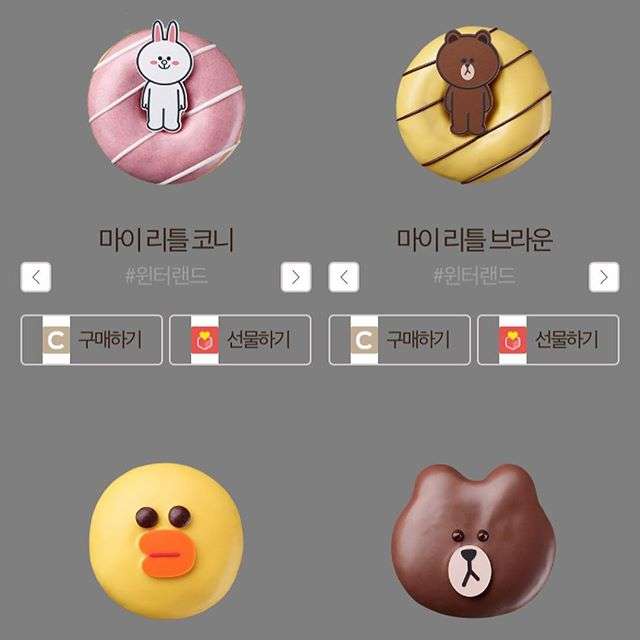Show next item at 마이 리틀 코니
The height and width of the screenshot is (640, 640).
296,277
